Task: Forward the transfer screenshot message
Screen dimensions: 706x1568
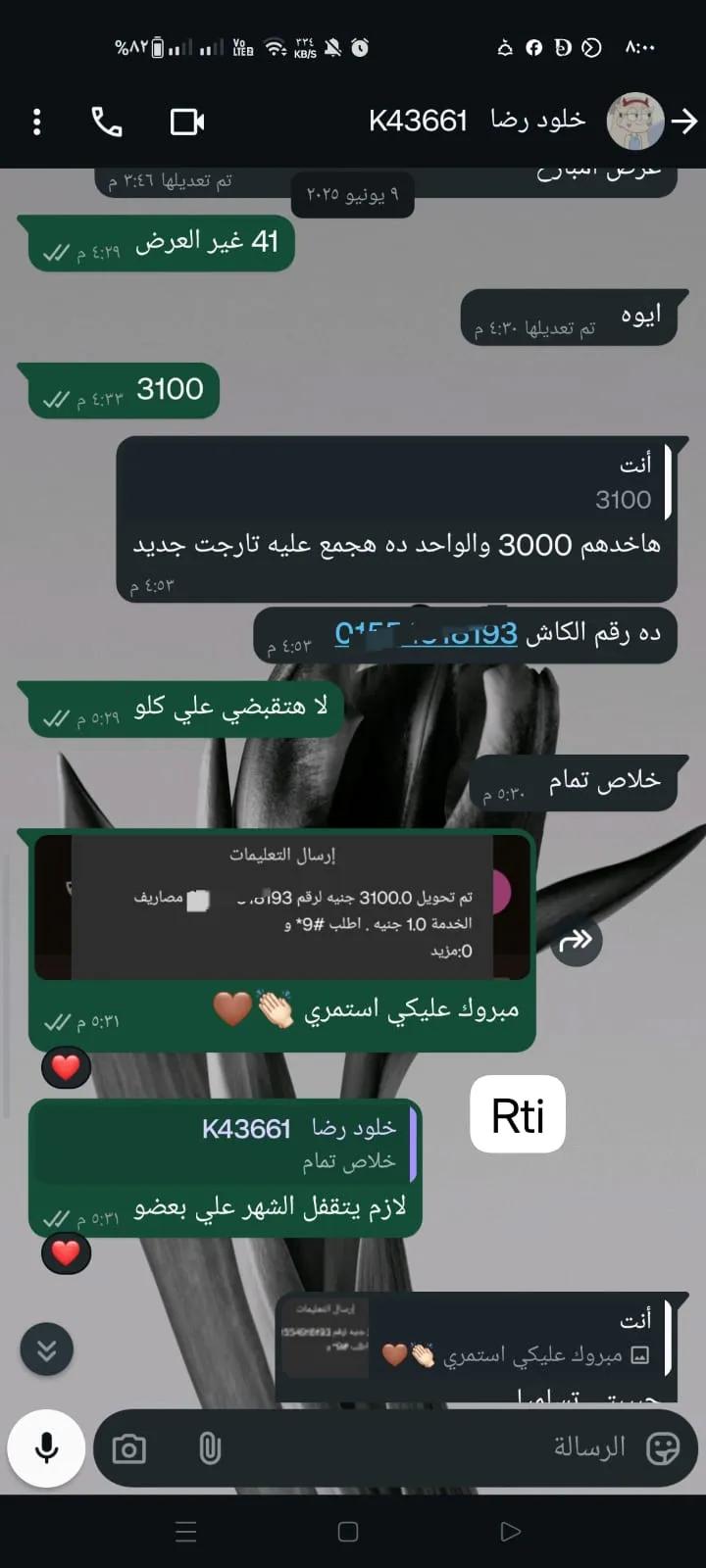Action: point(576,941)
